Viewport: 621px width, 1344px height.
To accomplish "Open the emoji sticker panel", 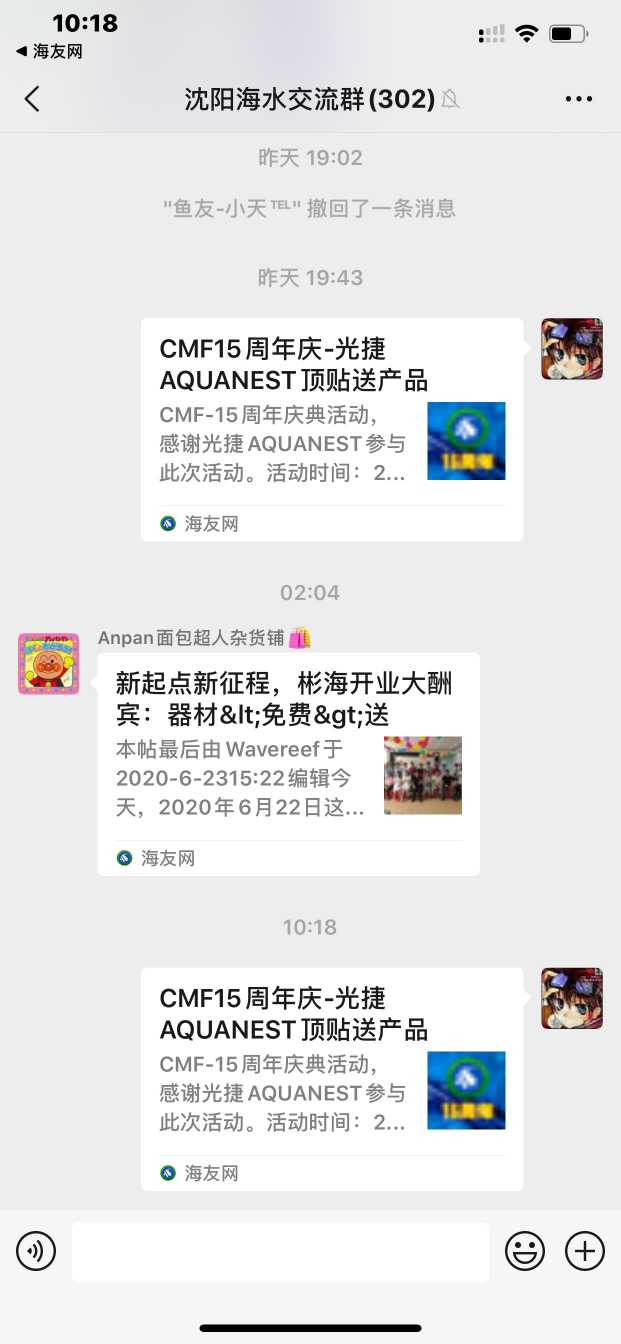I will (x=525, y=1251).
